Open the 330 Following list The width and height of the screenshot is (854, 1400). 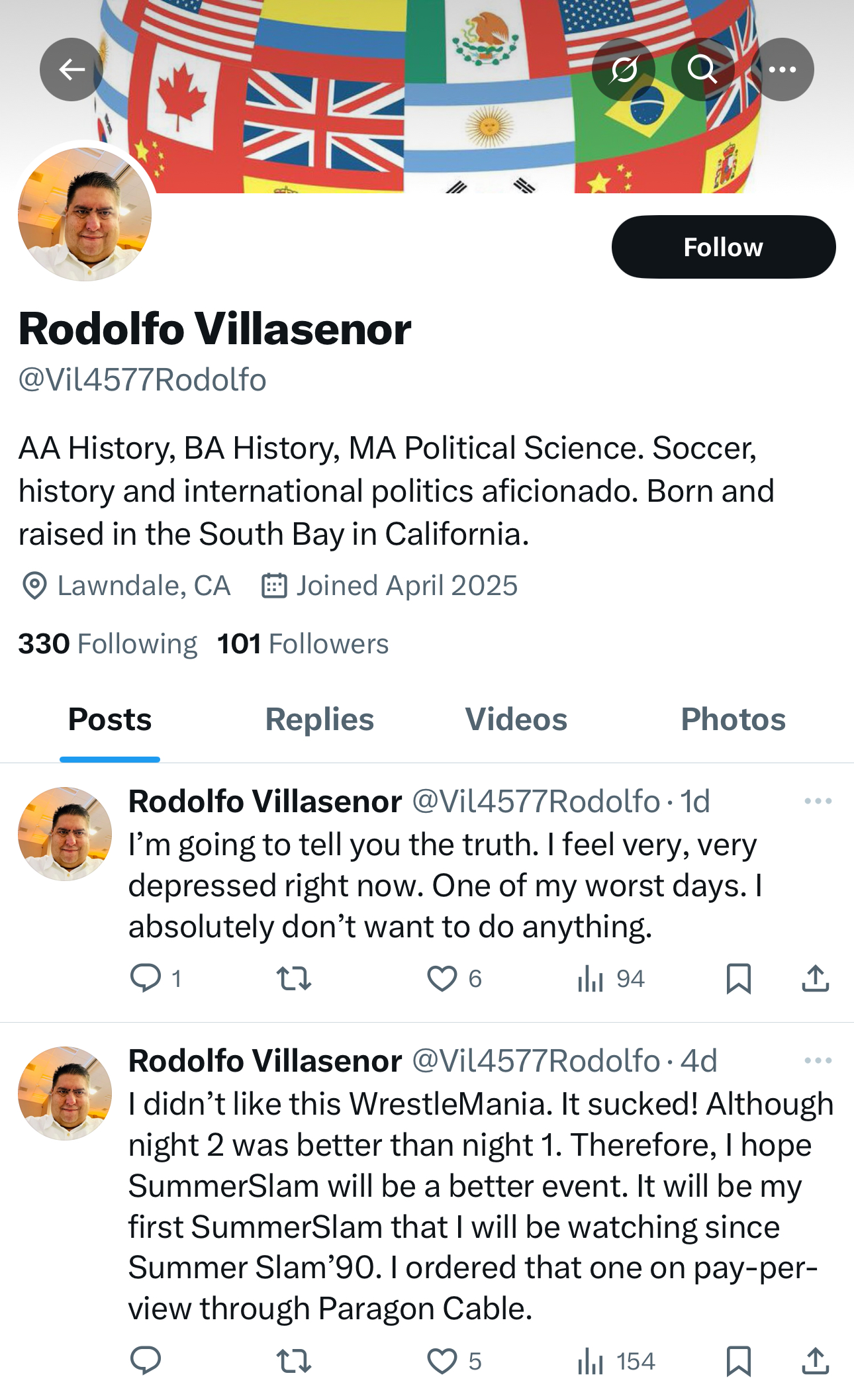pyautogui.click(x=107, y=643)
